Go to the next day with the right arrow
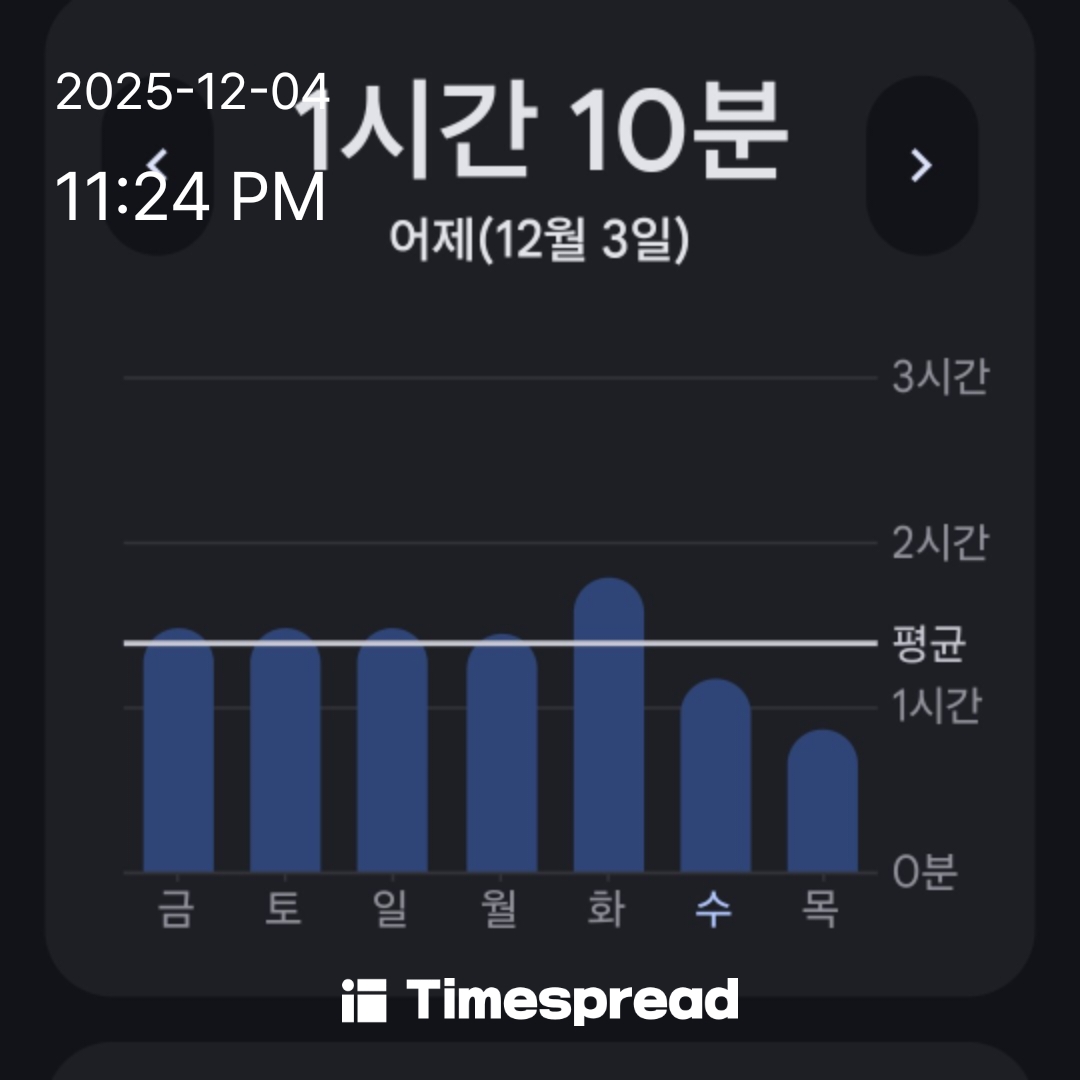The width and height of the screenshot is (1080, 1080). point(921,165)
